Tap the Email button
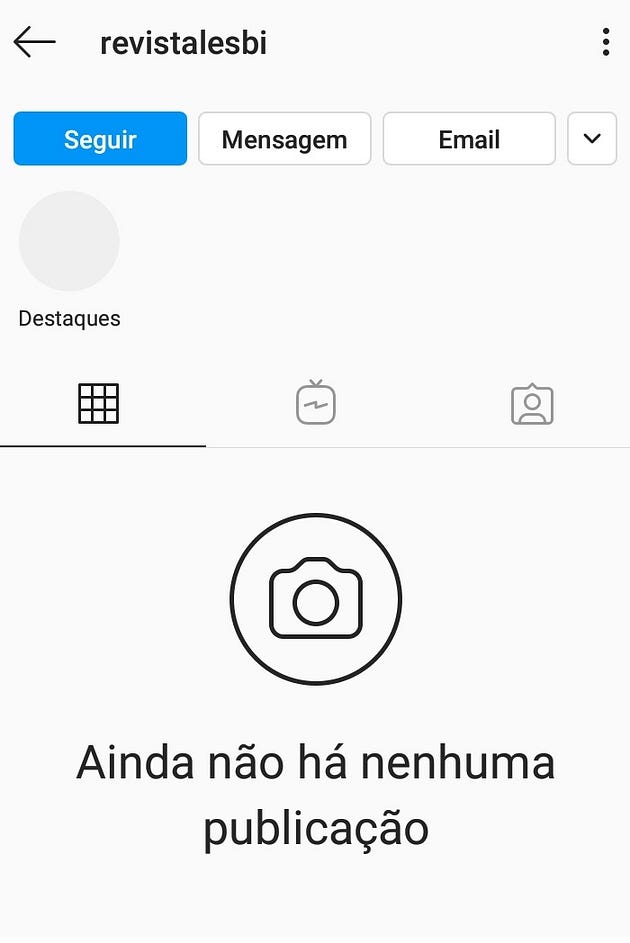 click(468, 139)
